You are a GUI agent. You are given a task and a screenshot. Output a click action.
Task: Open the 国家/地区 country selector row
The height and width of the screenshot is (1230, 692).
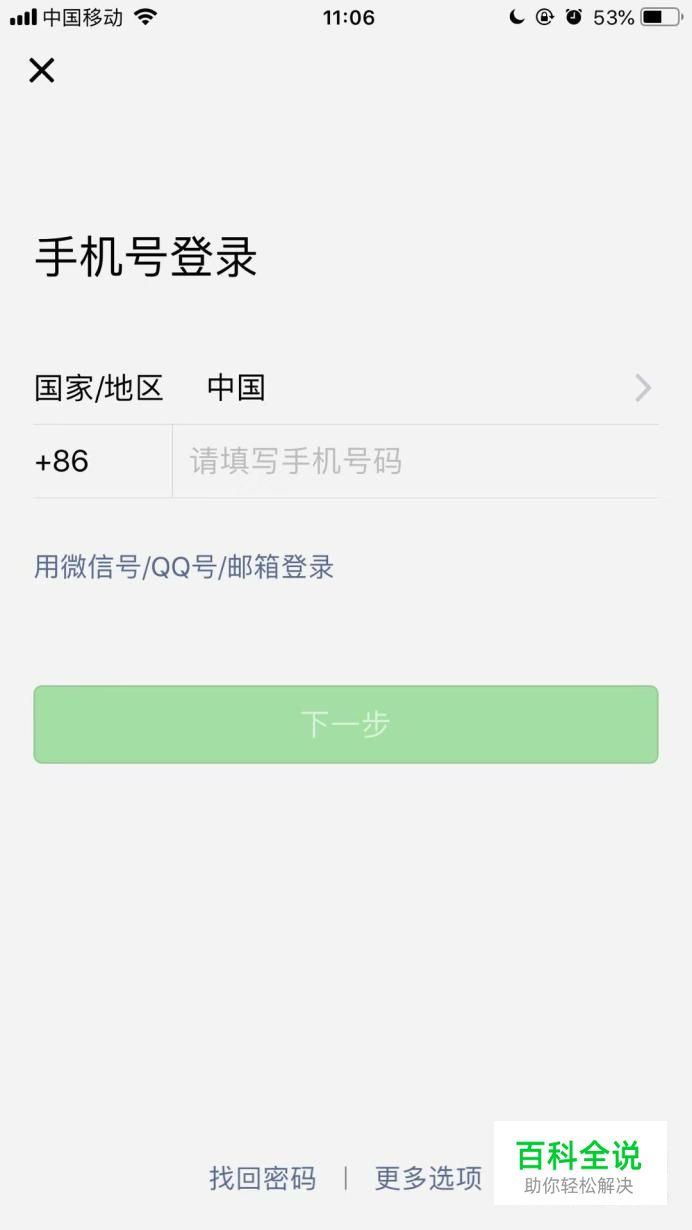(x=345, y=388)
